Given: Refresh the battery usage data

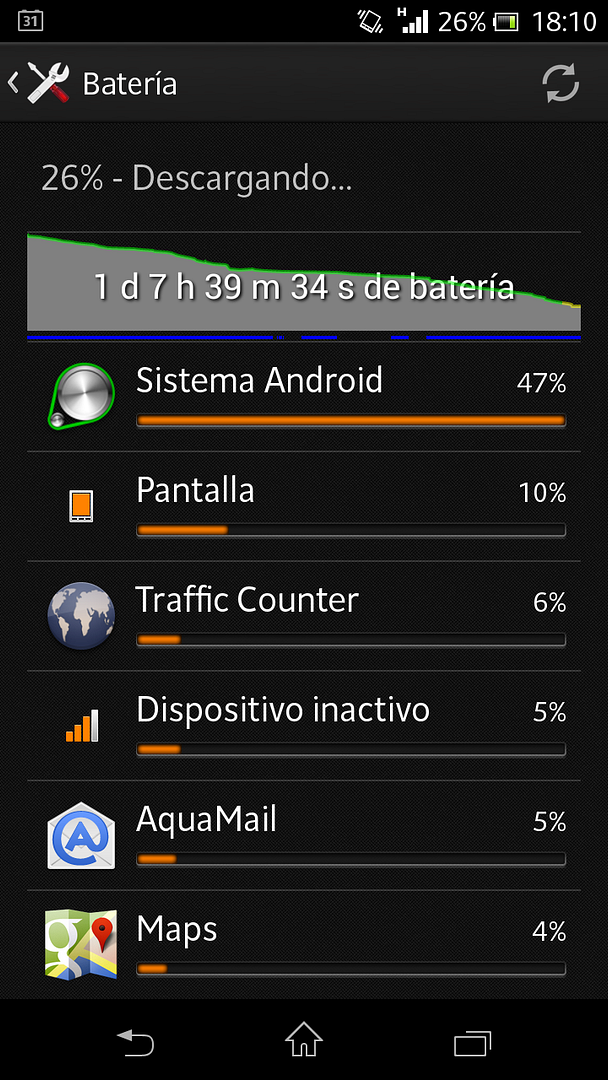Looking at the screenshot, I should point(561,84).
